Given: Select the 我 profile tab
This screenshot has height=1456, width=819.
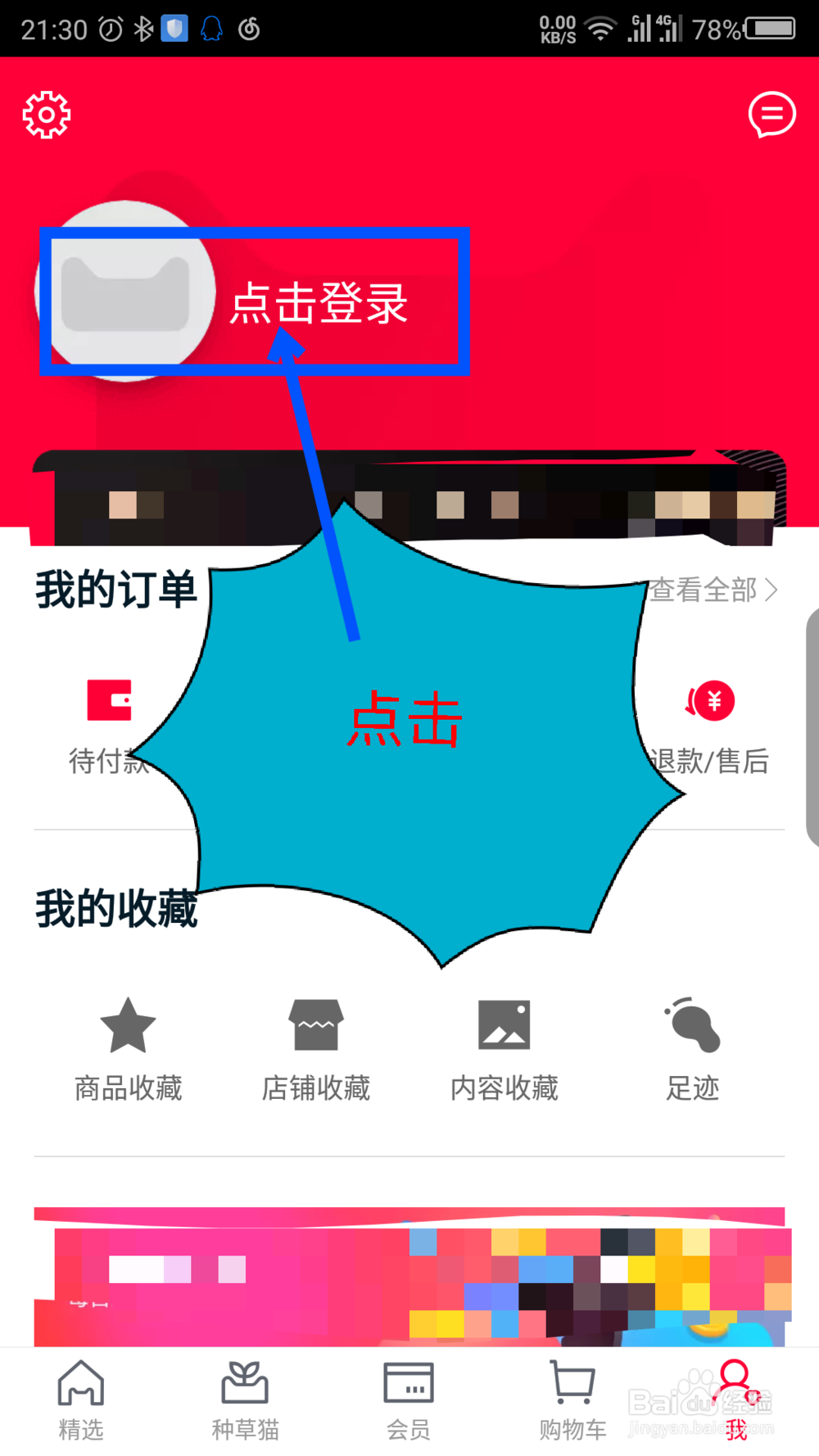Looking at the screenshot, I should click(735, 1392).
